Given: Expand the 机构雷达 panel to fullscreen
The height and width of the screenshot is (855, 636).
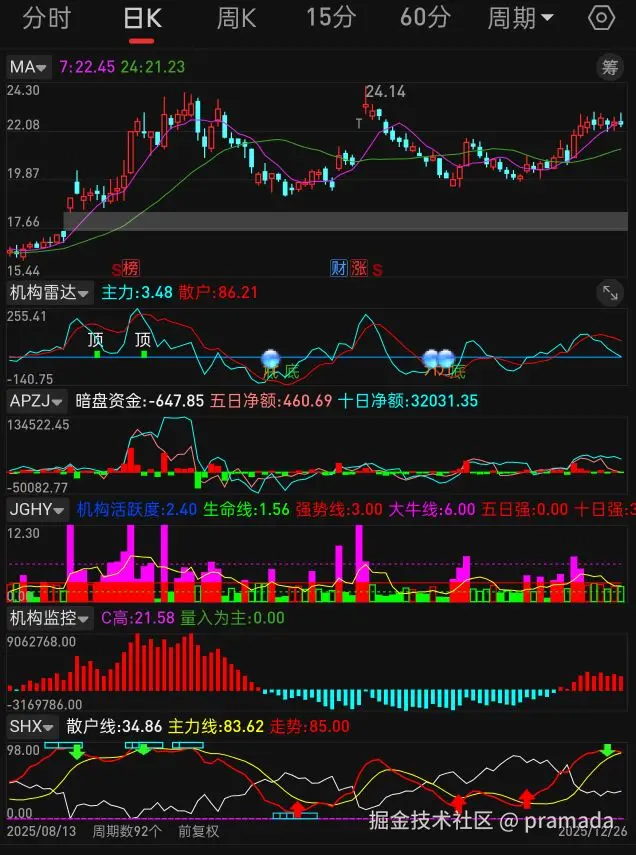Looking at the screenshot, I should [x=610, y=293].
